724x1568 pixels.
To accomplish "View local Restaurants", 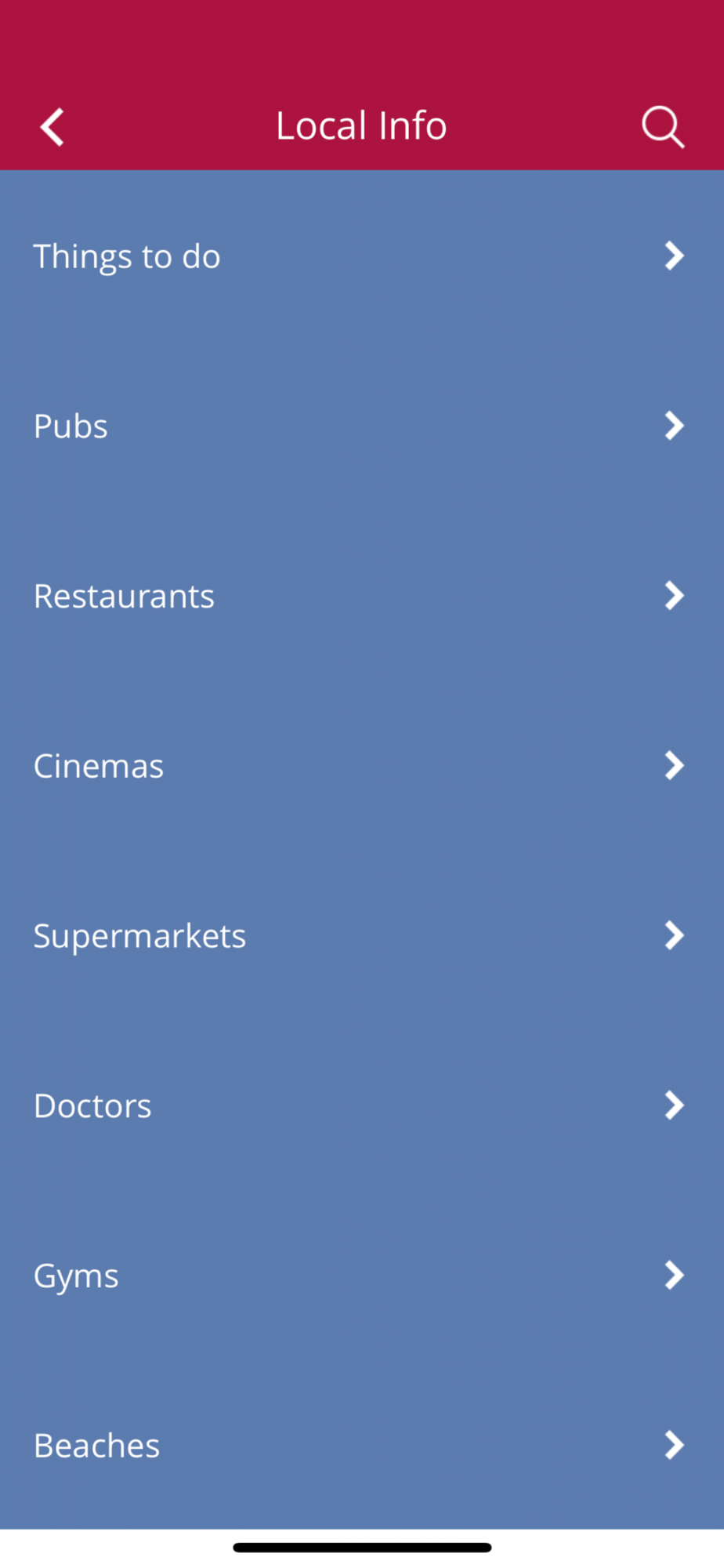I will tap(361, 596).
